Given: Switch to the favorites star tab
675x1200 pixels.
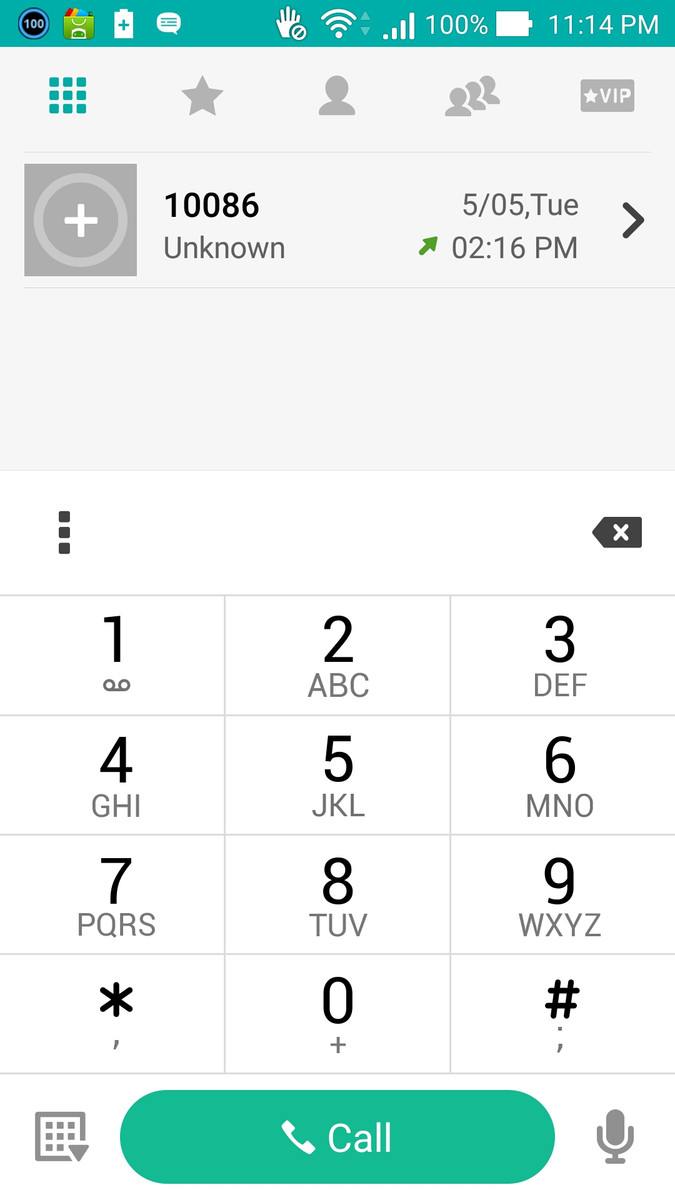Looking at the screenshot, I should [x=202, y=97].
